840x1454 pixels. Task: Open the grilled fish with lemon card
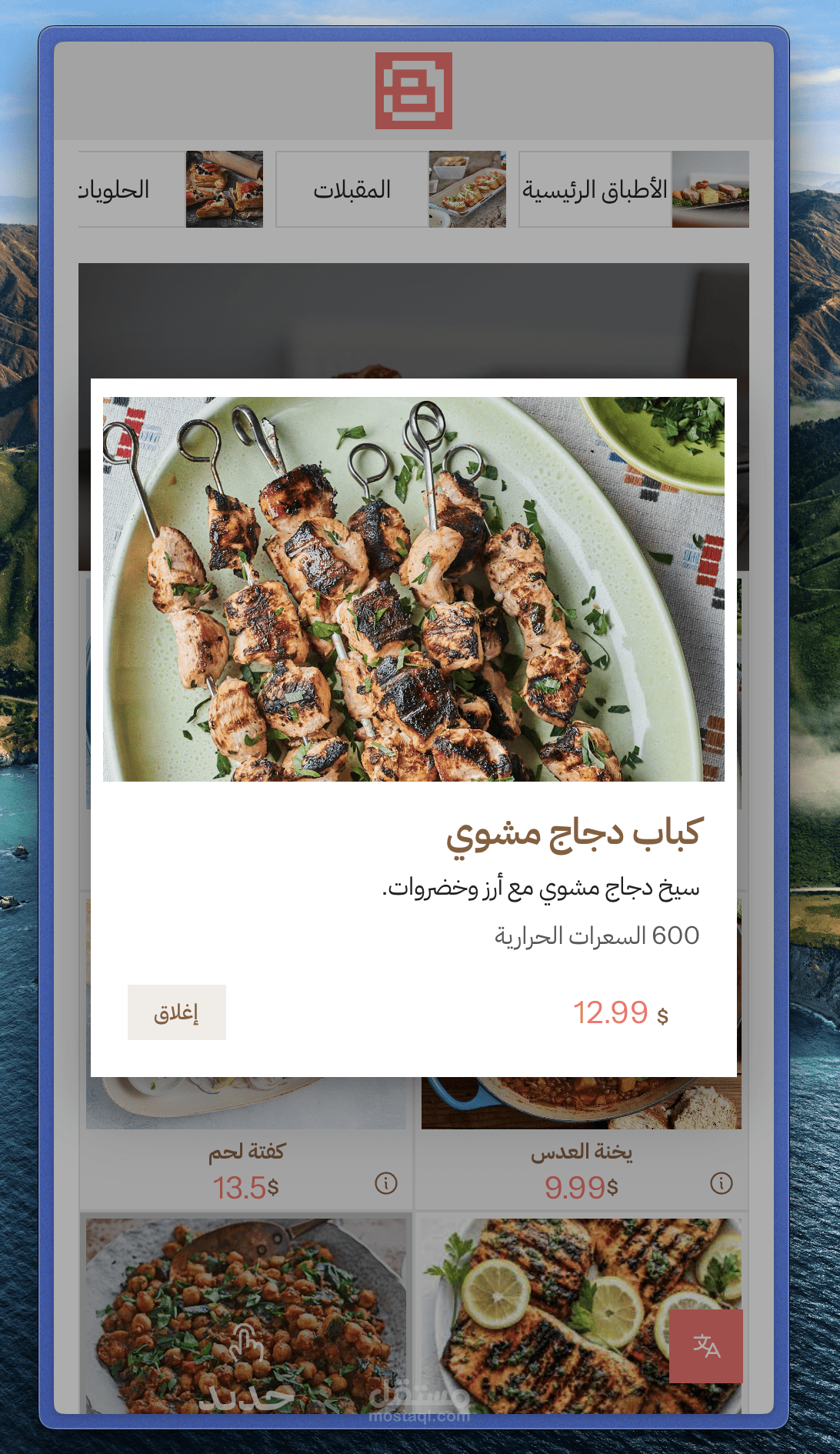[582, 1315]
